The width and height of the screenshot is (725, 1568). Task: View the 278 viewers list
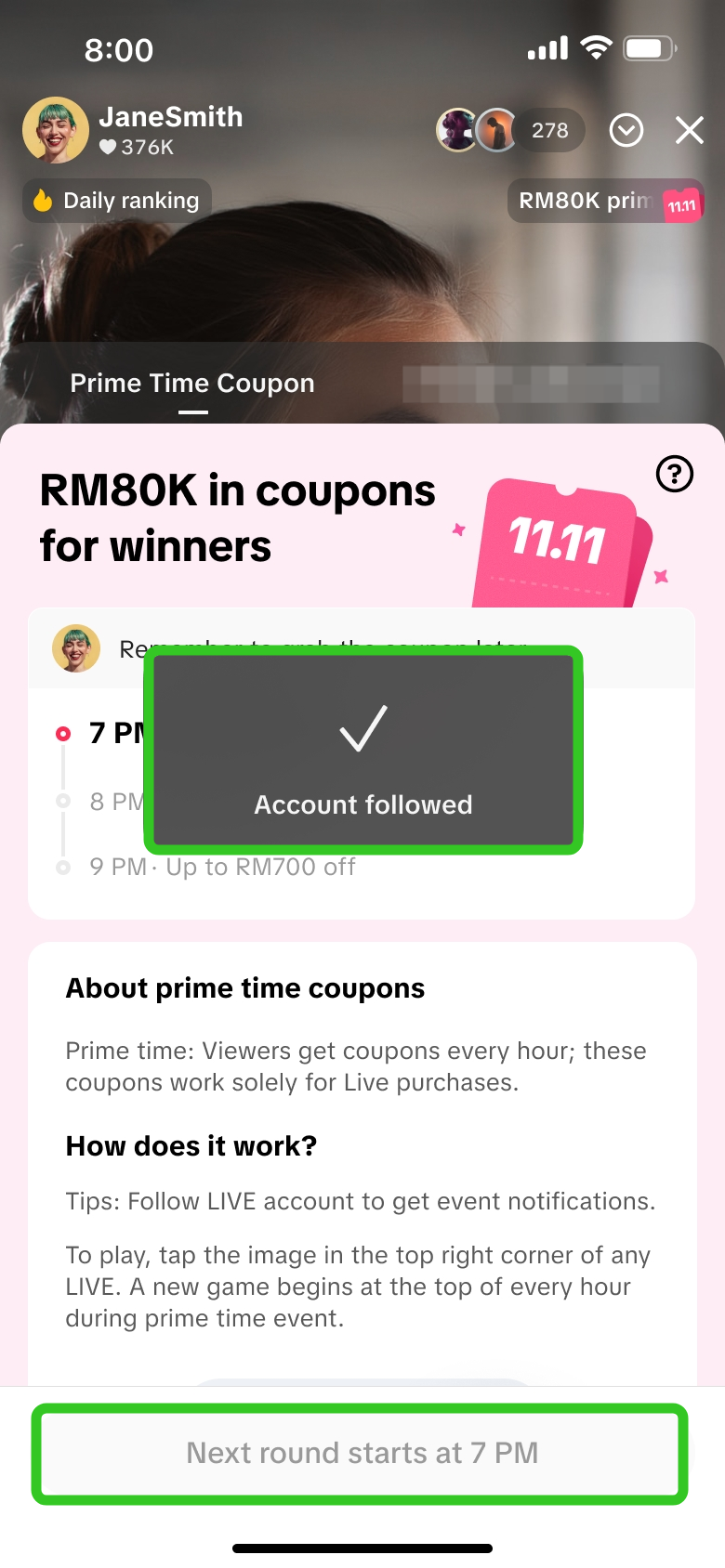[x=548, y=131]
